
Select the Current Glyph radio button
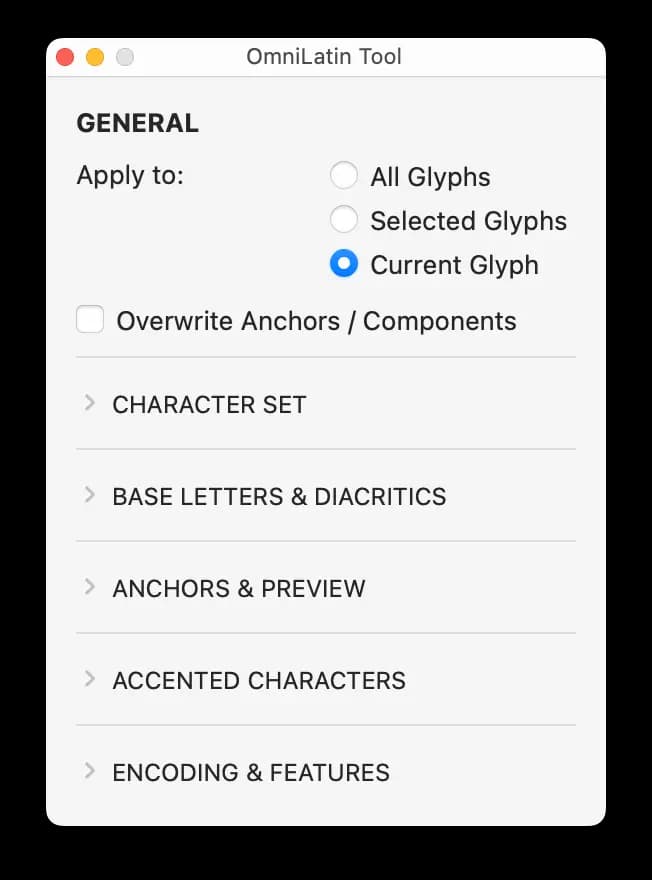click(x=344, y=265)
